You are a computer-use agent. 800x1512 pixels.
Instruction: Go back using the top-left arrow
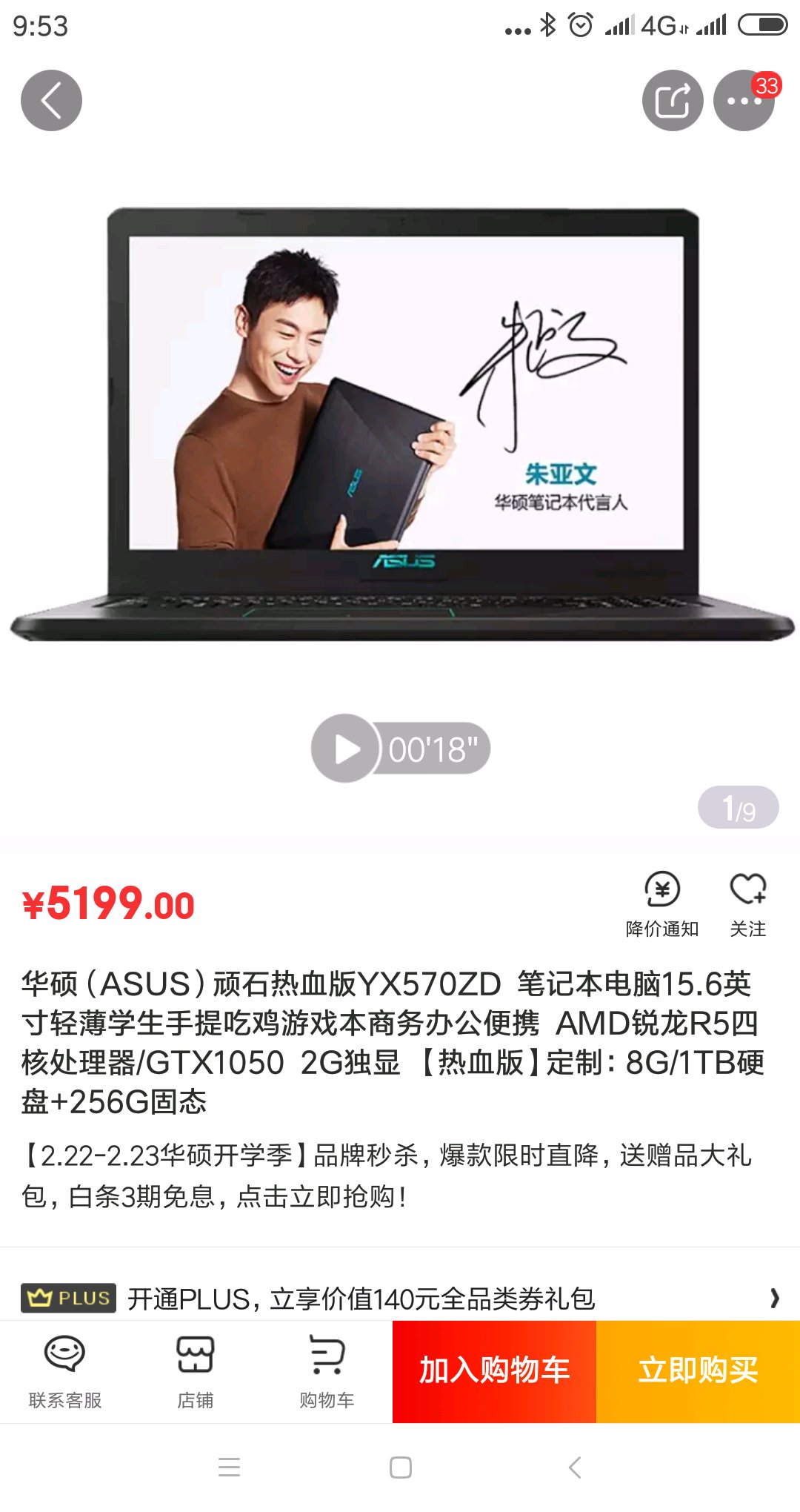coord(51,101)
